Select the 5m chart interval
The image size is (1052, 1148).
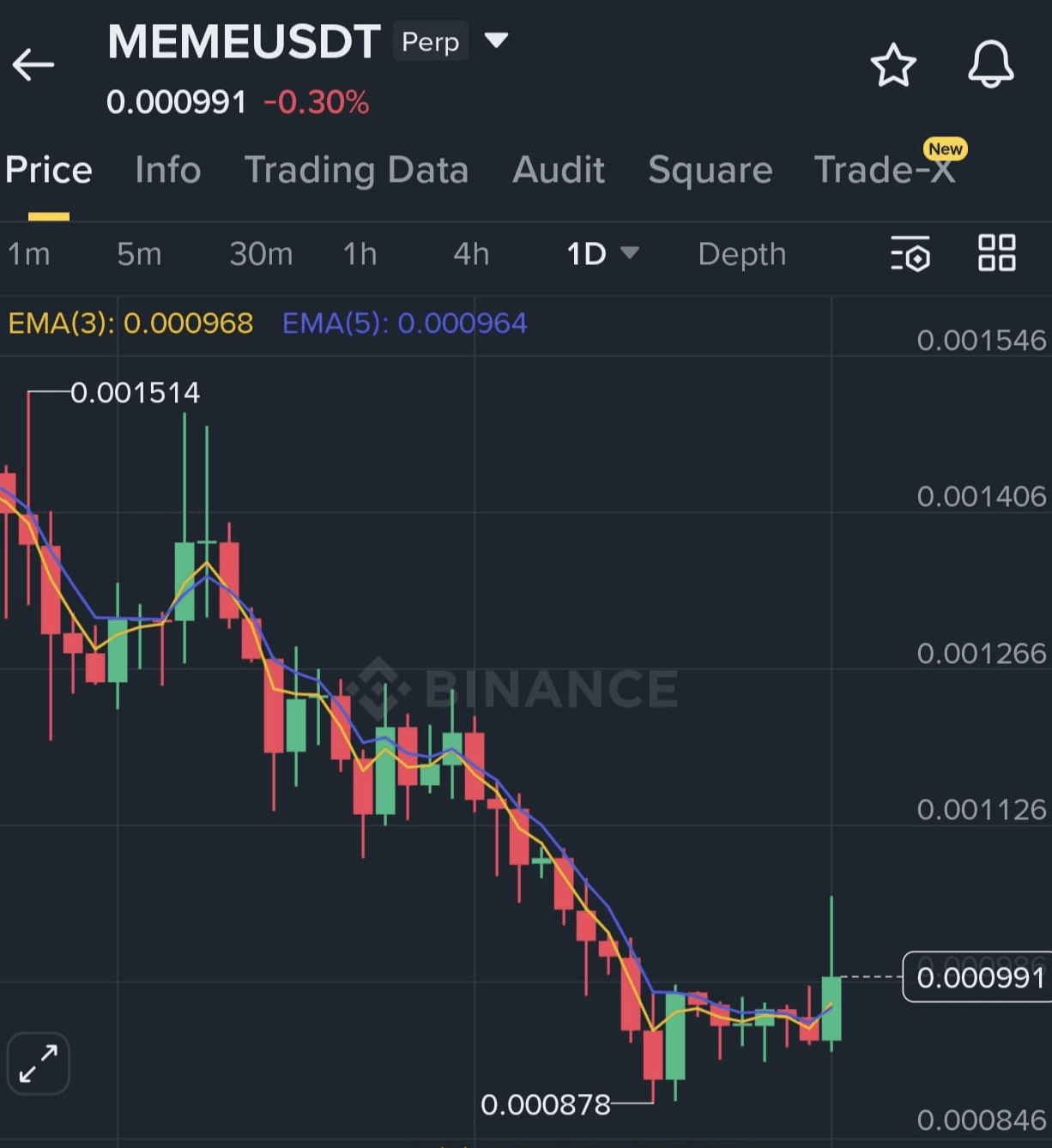139,254
